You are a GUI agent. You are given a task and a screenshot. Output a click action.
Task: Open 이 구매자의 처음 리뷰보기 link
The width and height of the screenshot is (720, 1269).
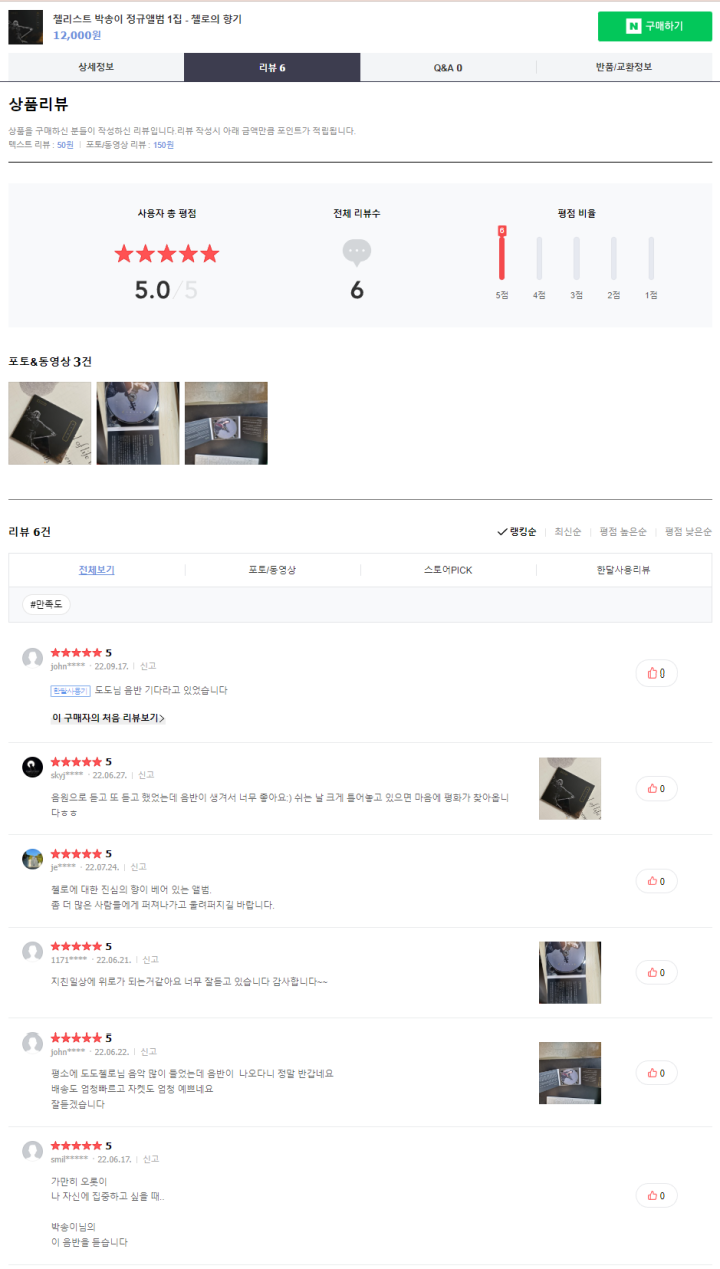tap(108, 718)
